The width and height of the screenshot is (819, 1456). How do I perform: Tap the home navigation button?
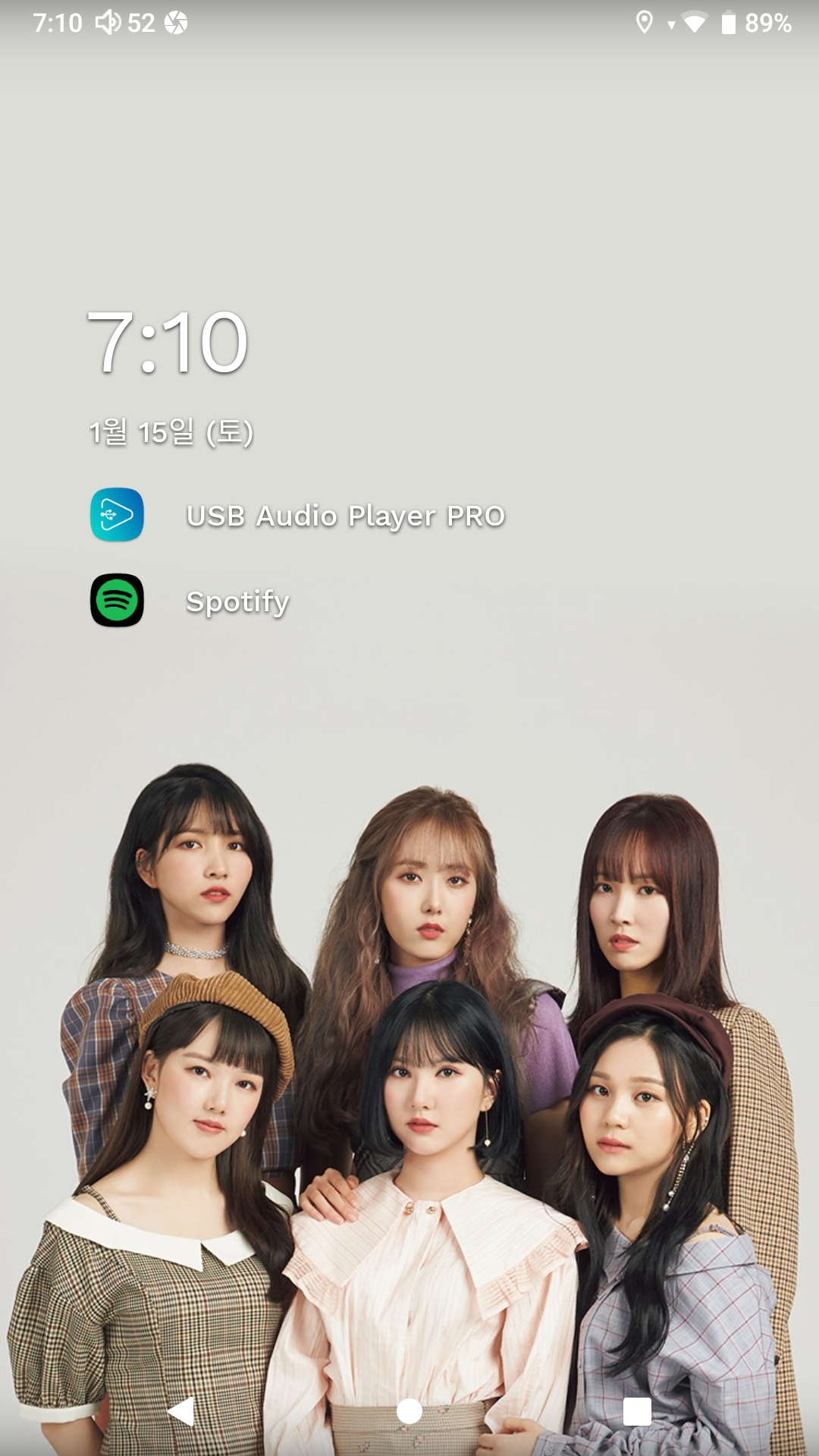[x=409, y=1411]
